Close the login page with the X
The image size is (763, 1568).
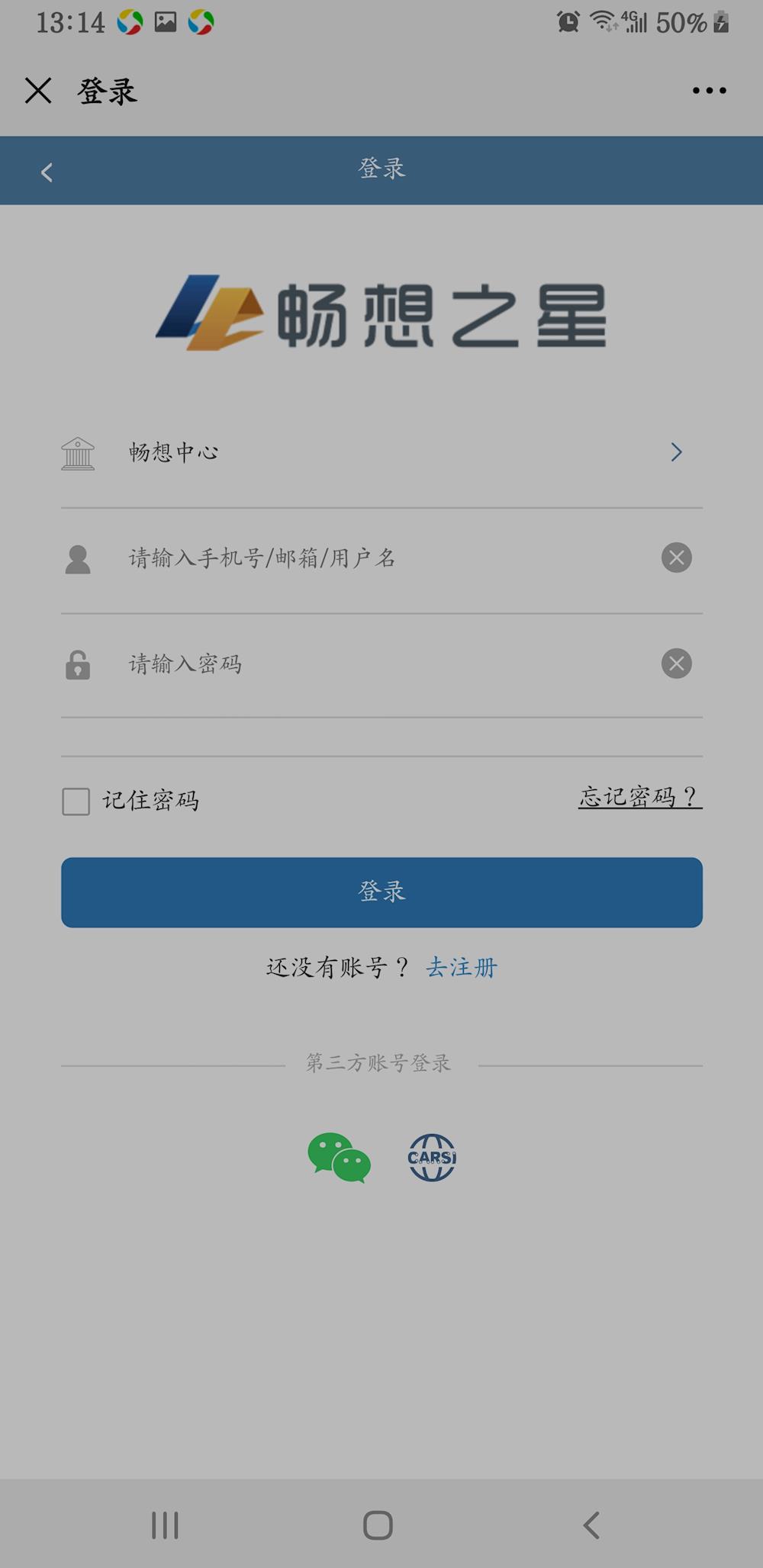coord(38,91)
